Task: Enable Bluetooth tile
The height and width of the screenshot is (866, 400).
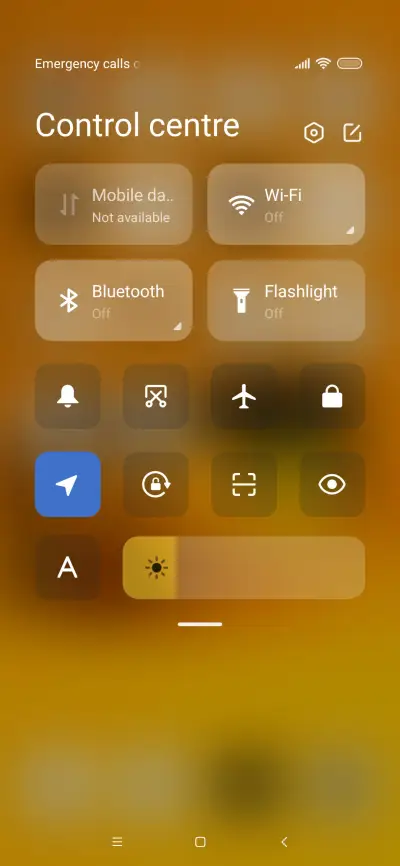Action: click(x=114, y=300)
